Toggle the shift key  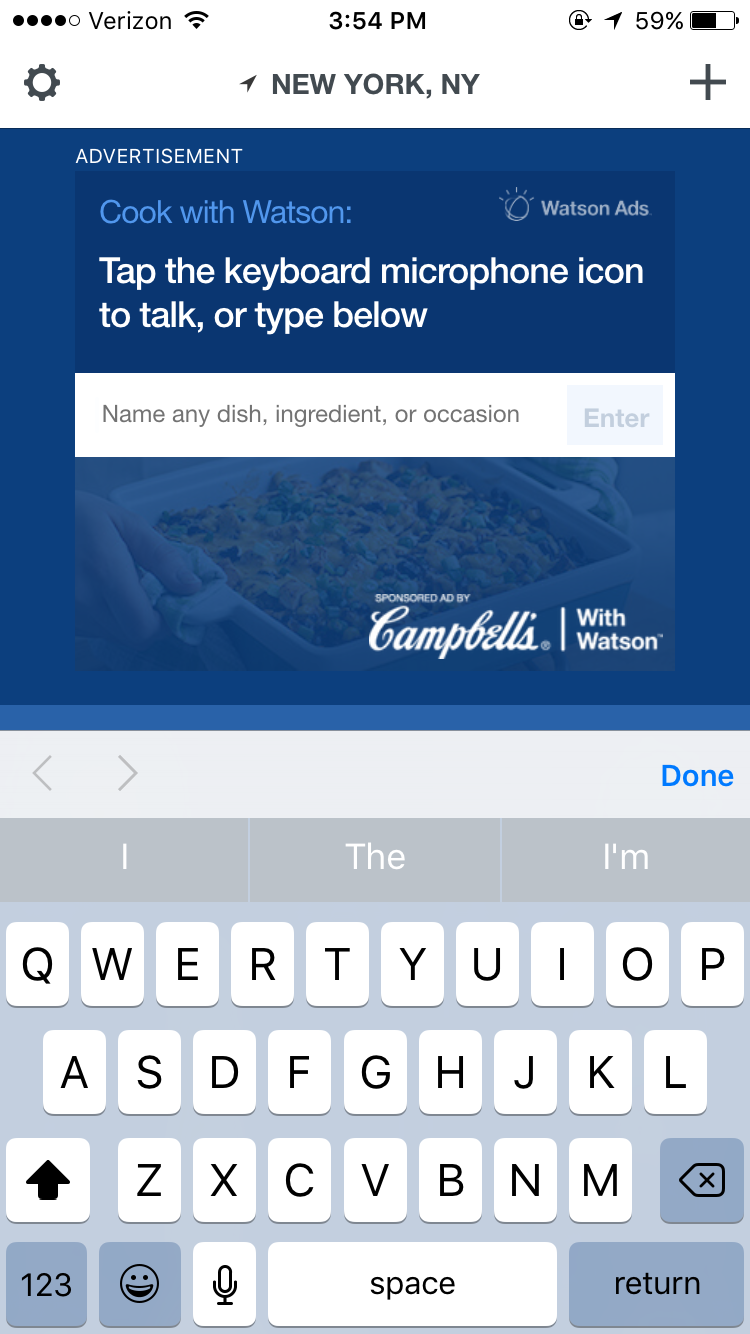pos(48,1181)
